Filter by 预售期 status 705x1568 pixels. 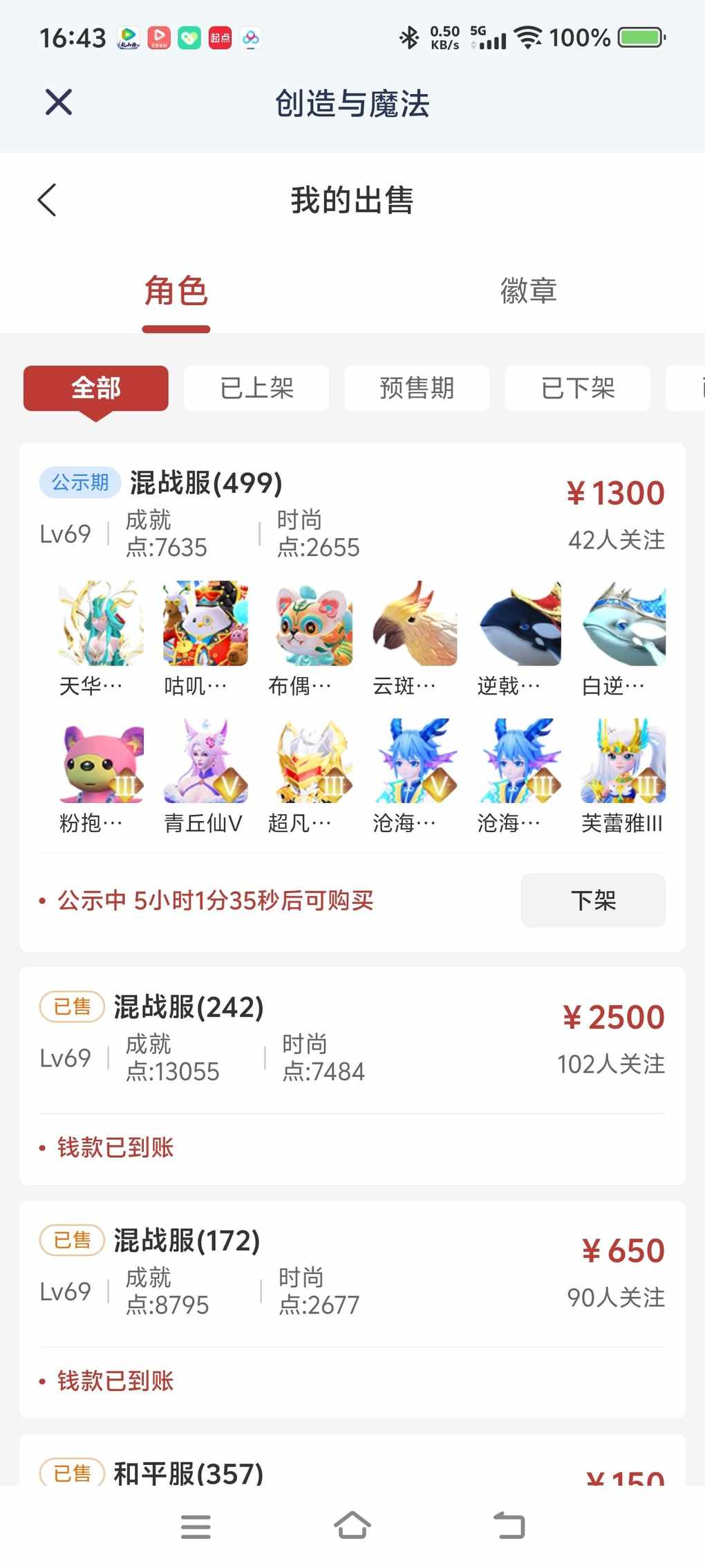click(x=417, y=388)
